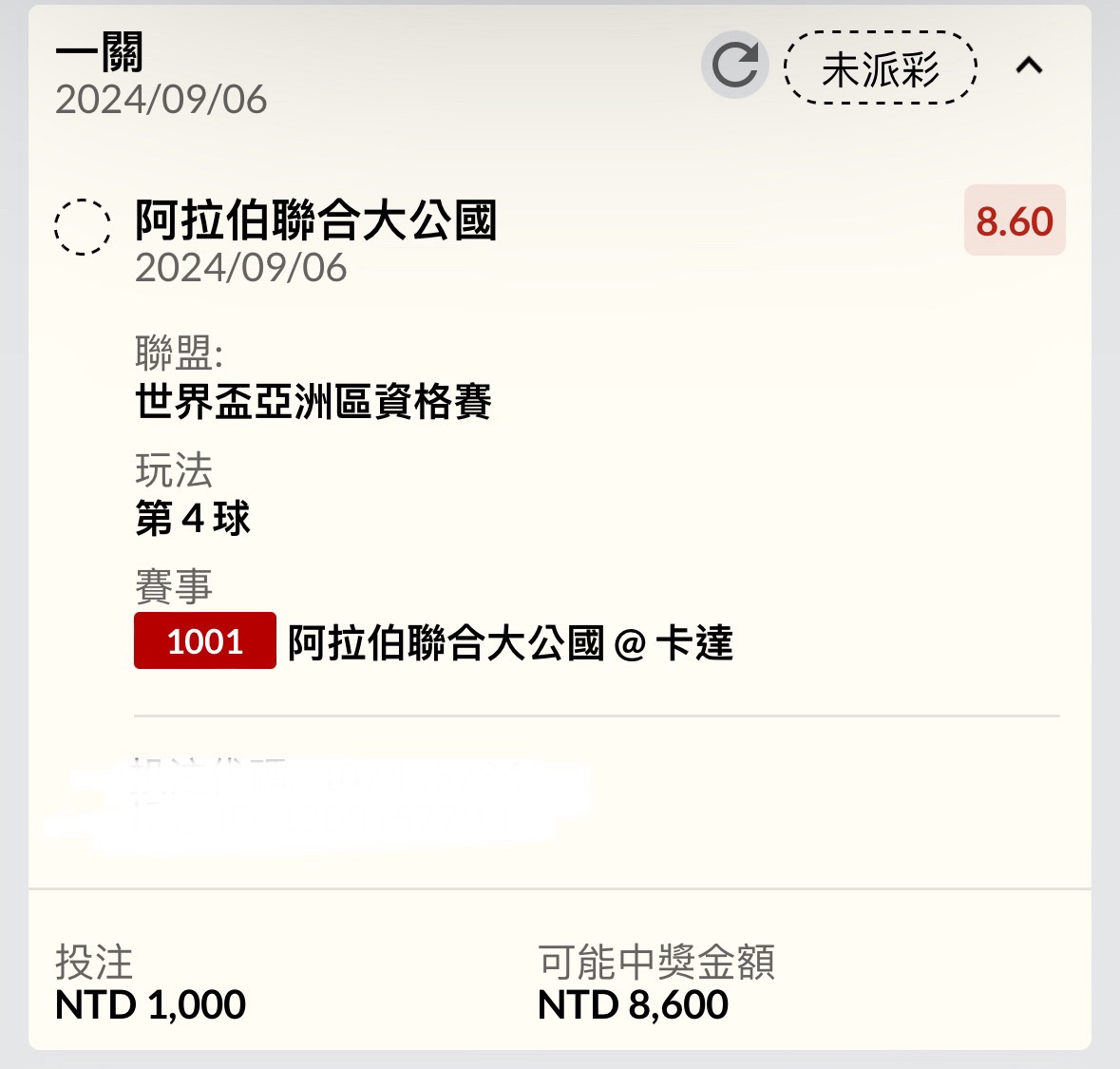Refresh the bet slip status
1120x1069 pixels.
734,66
